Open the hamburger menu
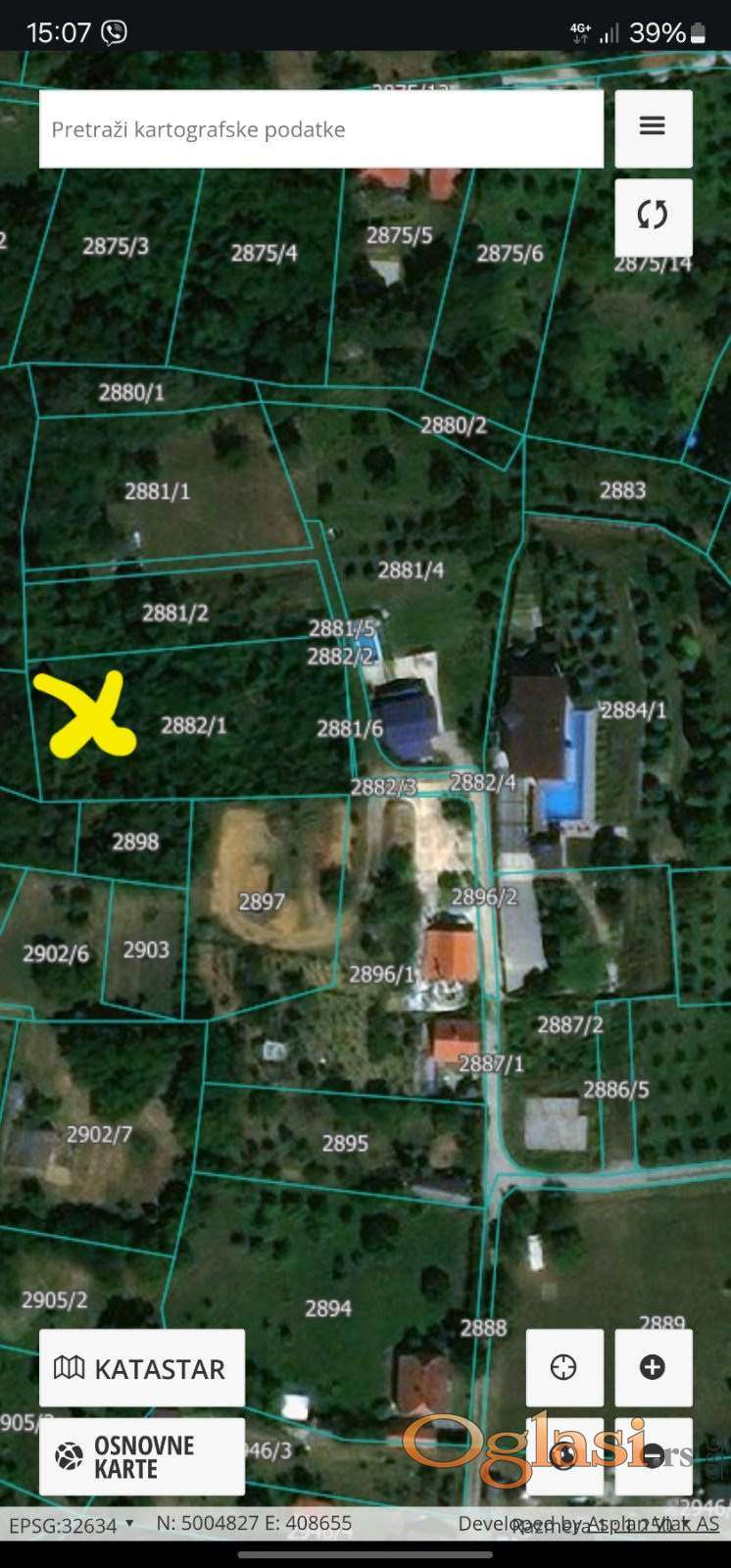 [653, 127]
